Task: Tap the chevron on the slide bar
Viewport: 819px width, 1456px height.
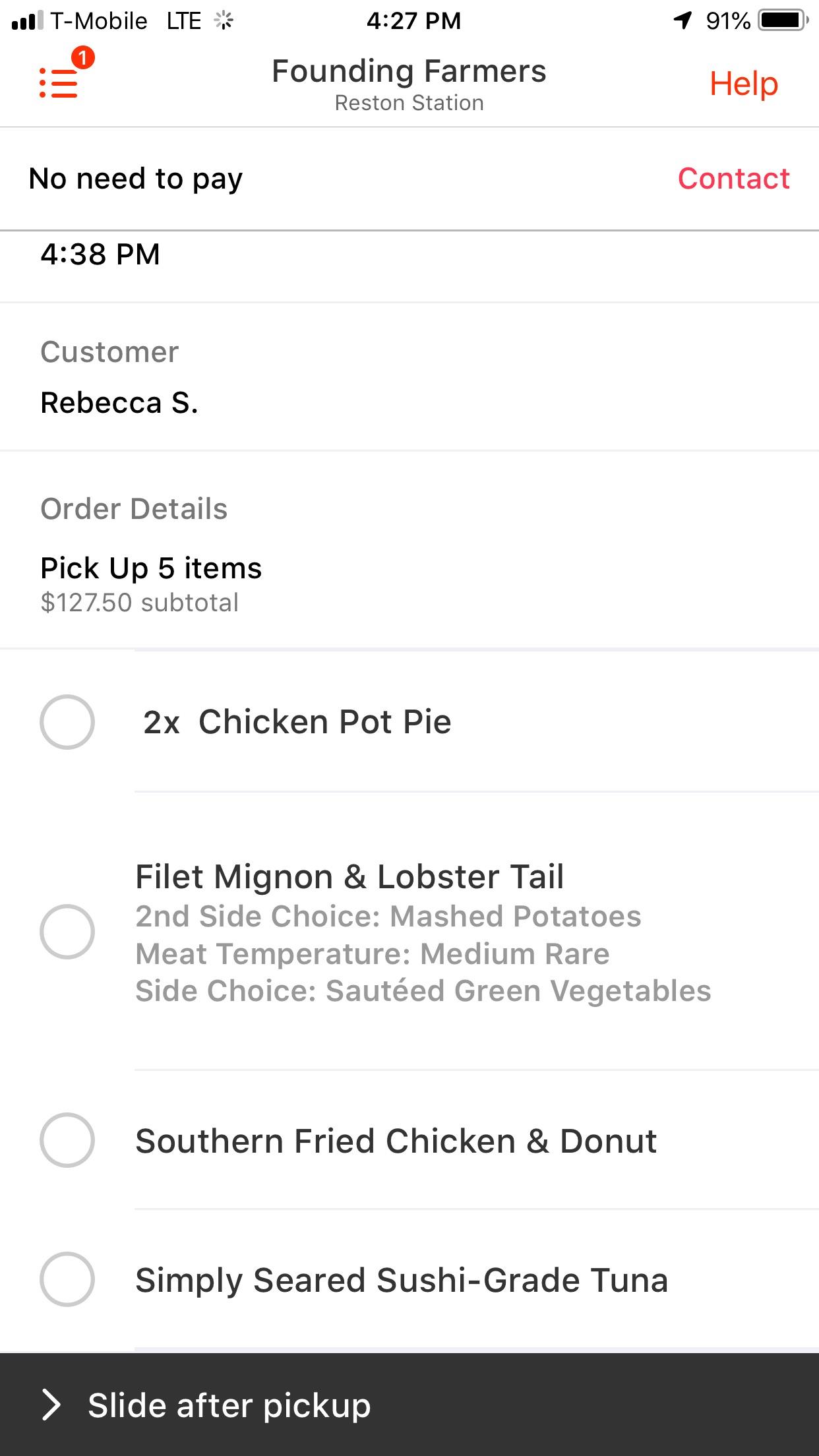Action: tap(51, 1405)
